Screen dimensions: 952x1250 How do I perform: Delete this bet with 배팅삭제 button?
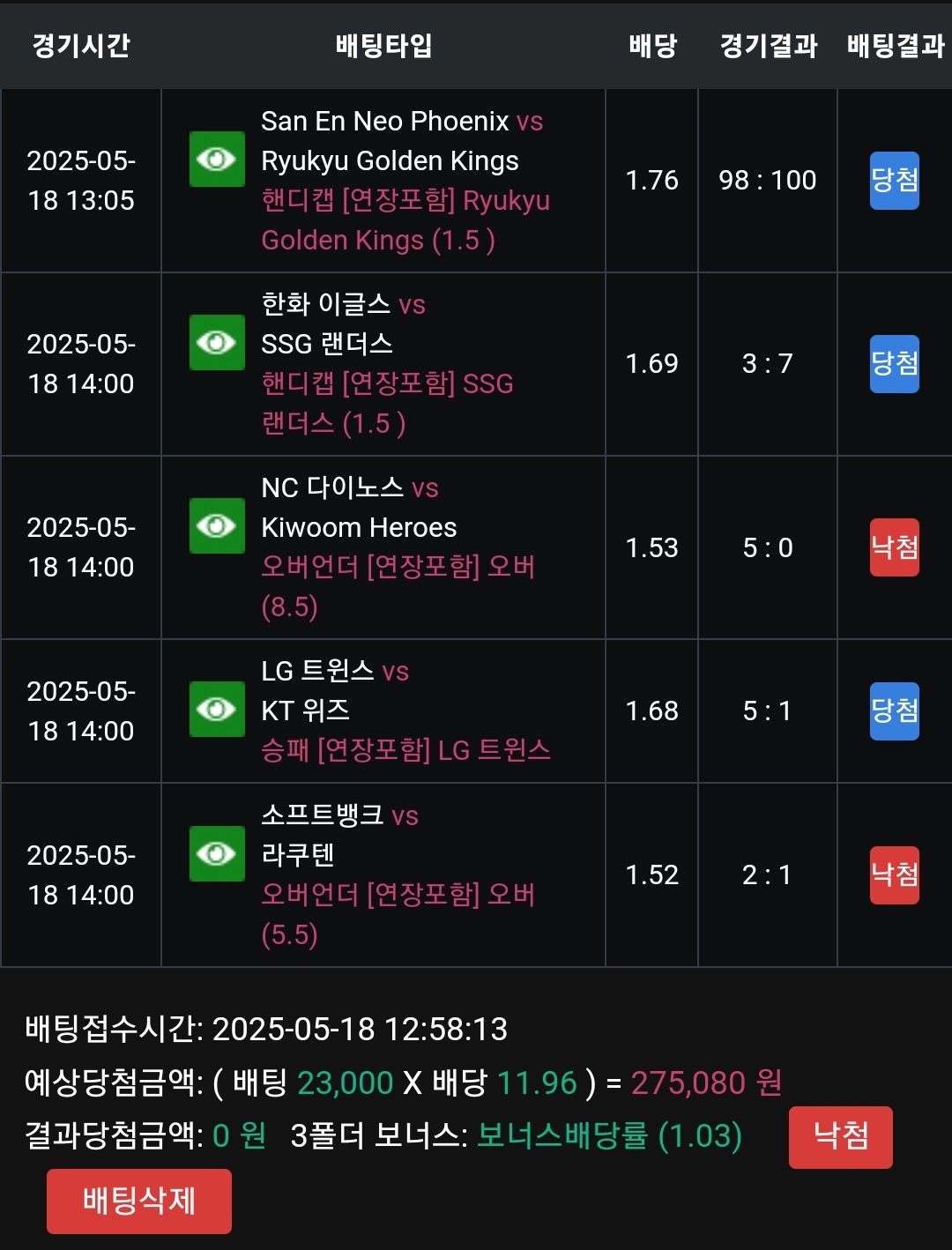tap(139, 1201)
